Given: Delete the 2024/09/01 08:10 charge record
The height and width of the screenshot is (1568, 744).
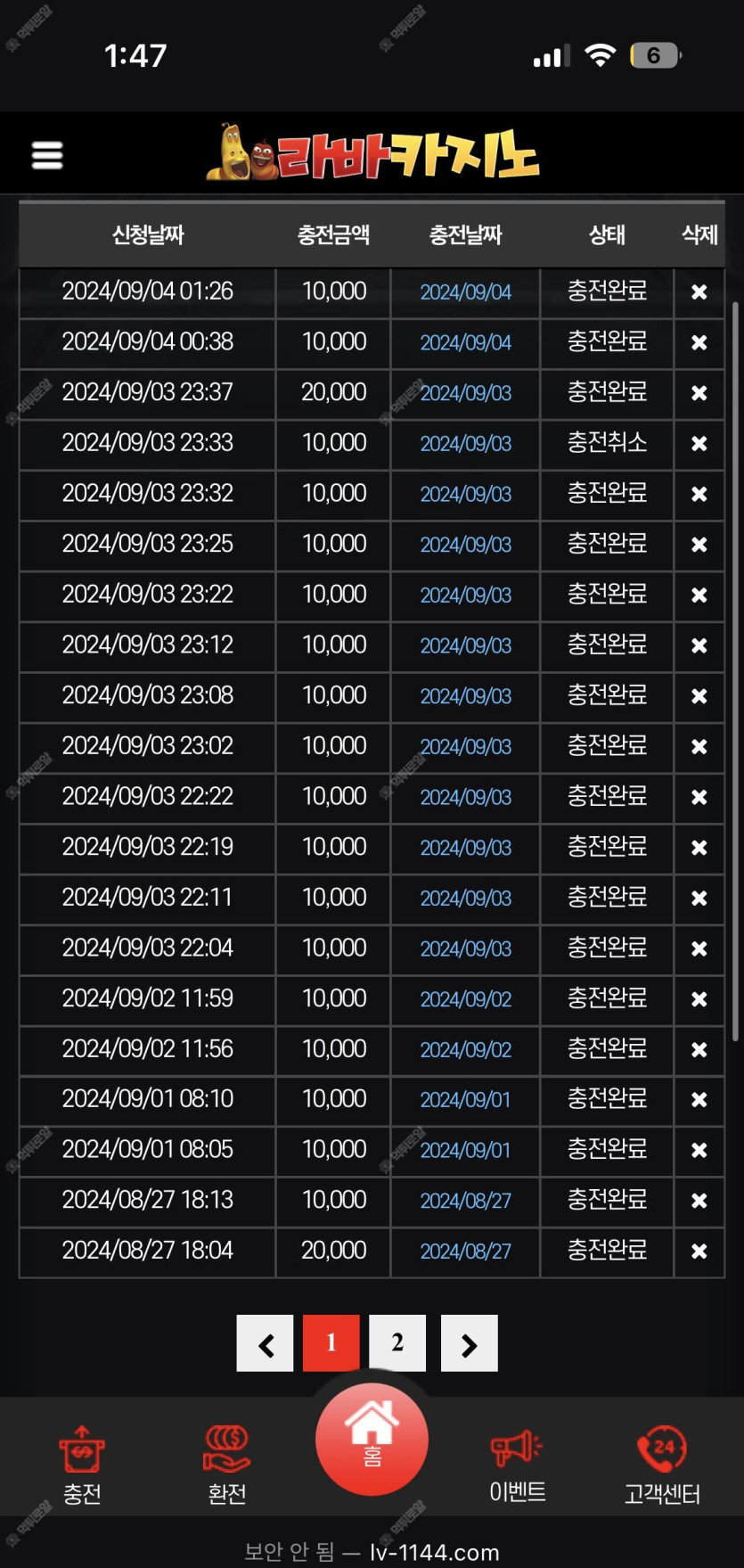Looking at the screenshot, I should tap(699, 1100).
